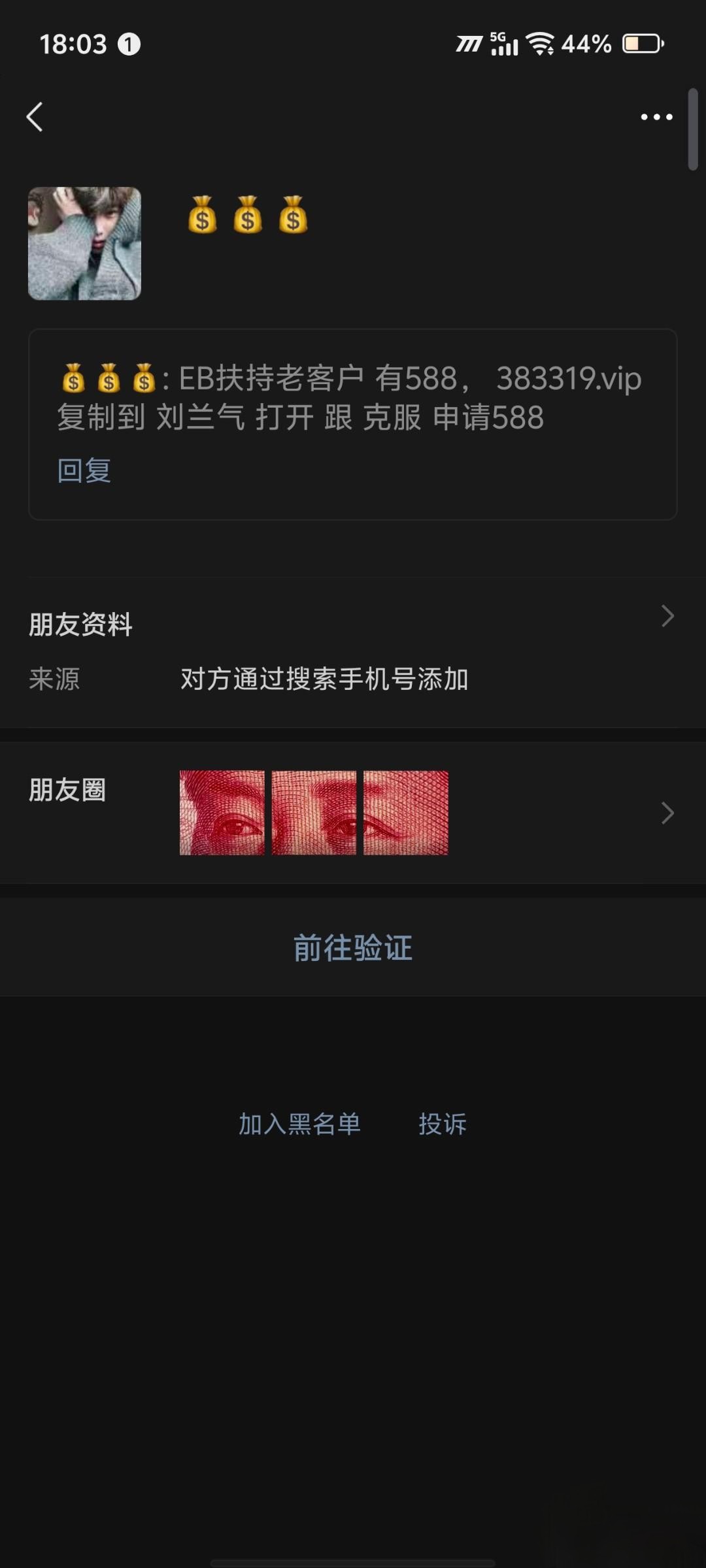Tap 前往验证 to verify request

click(x=353, y=947)
